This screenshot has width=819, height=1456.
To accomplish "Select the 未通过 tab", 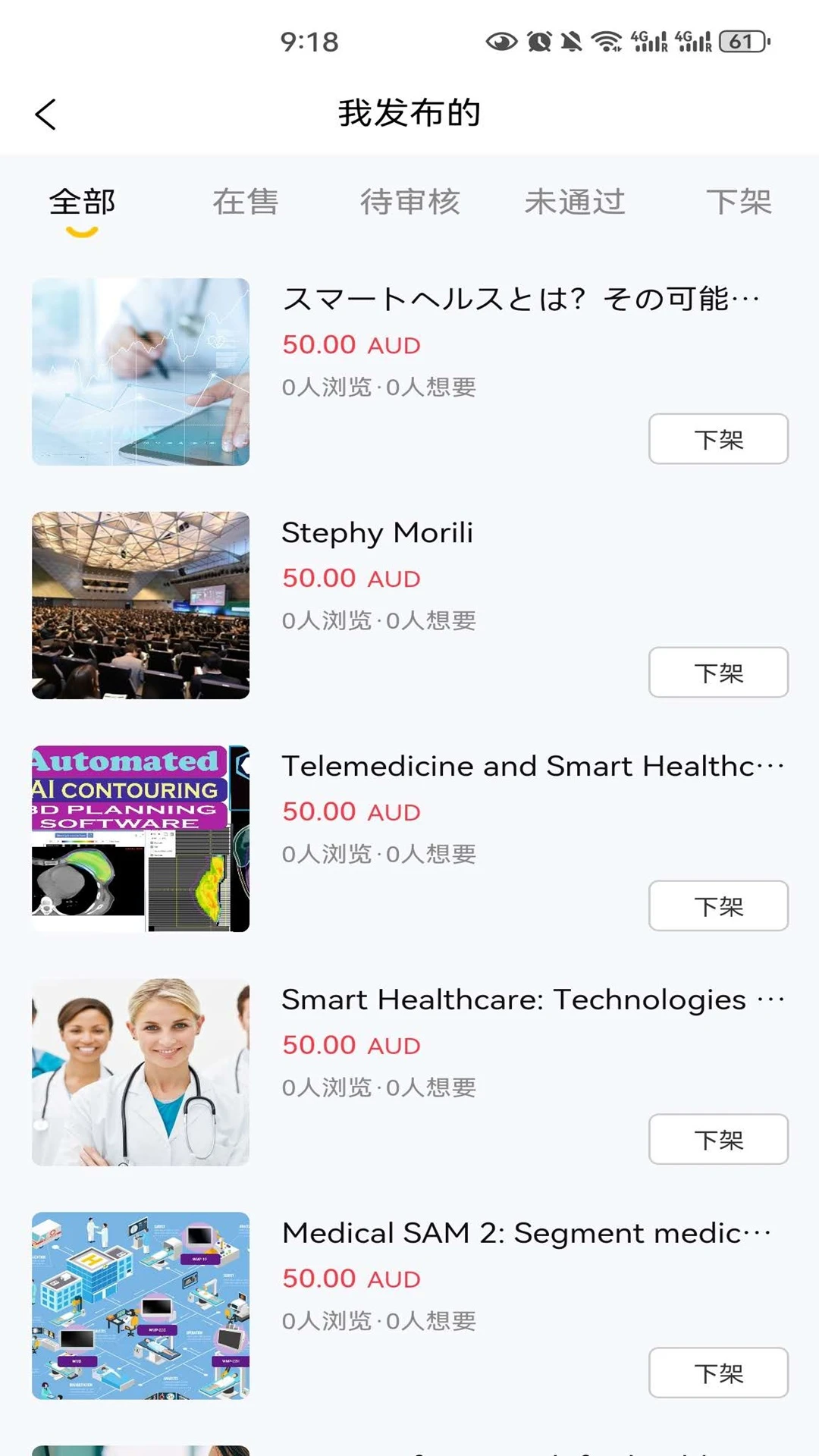I will coord(574,202).
